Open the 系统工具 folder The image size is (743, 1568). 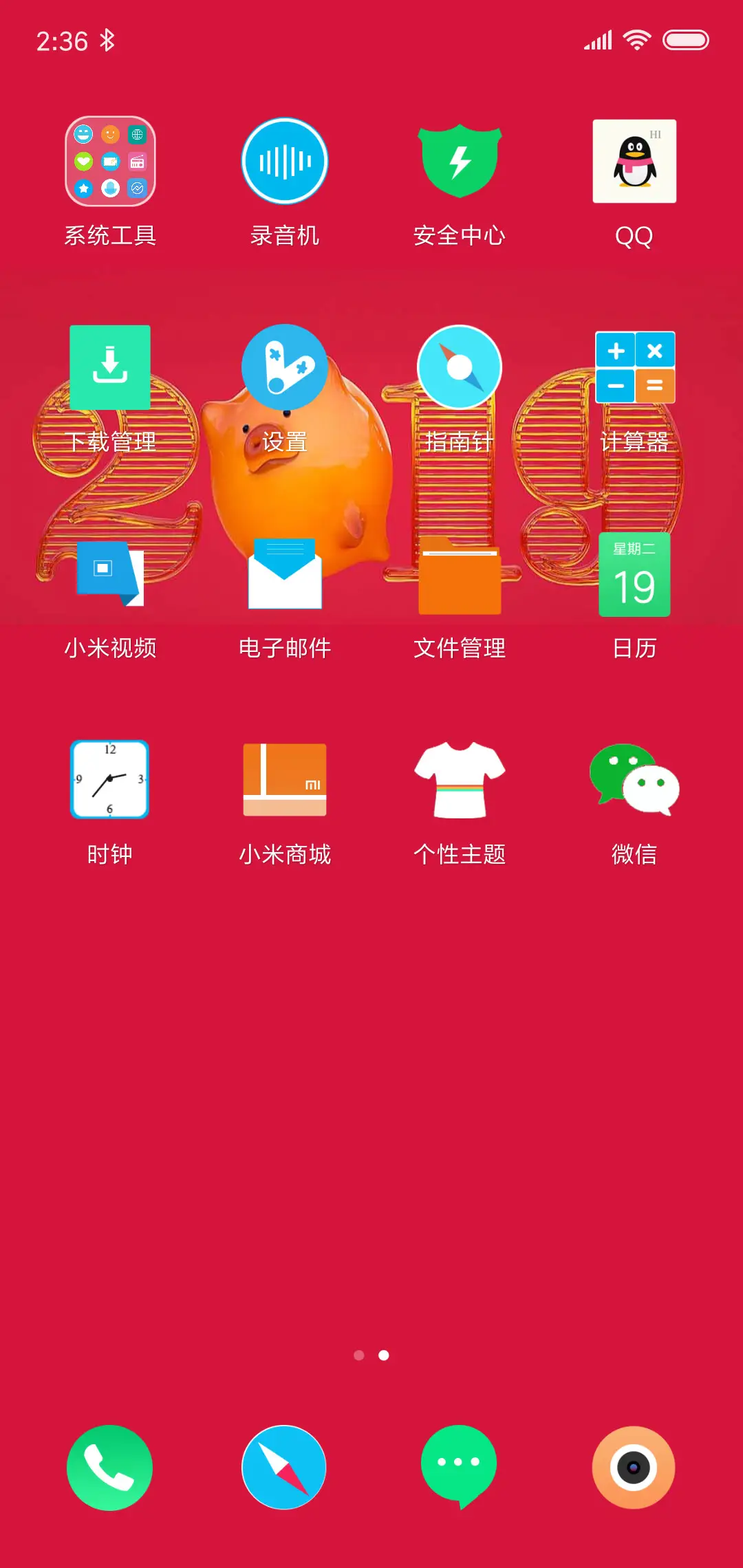[x=109, y=161]
